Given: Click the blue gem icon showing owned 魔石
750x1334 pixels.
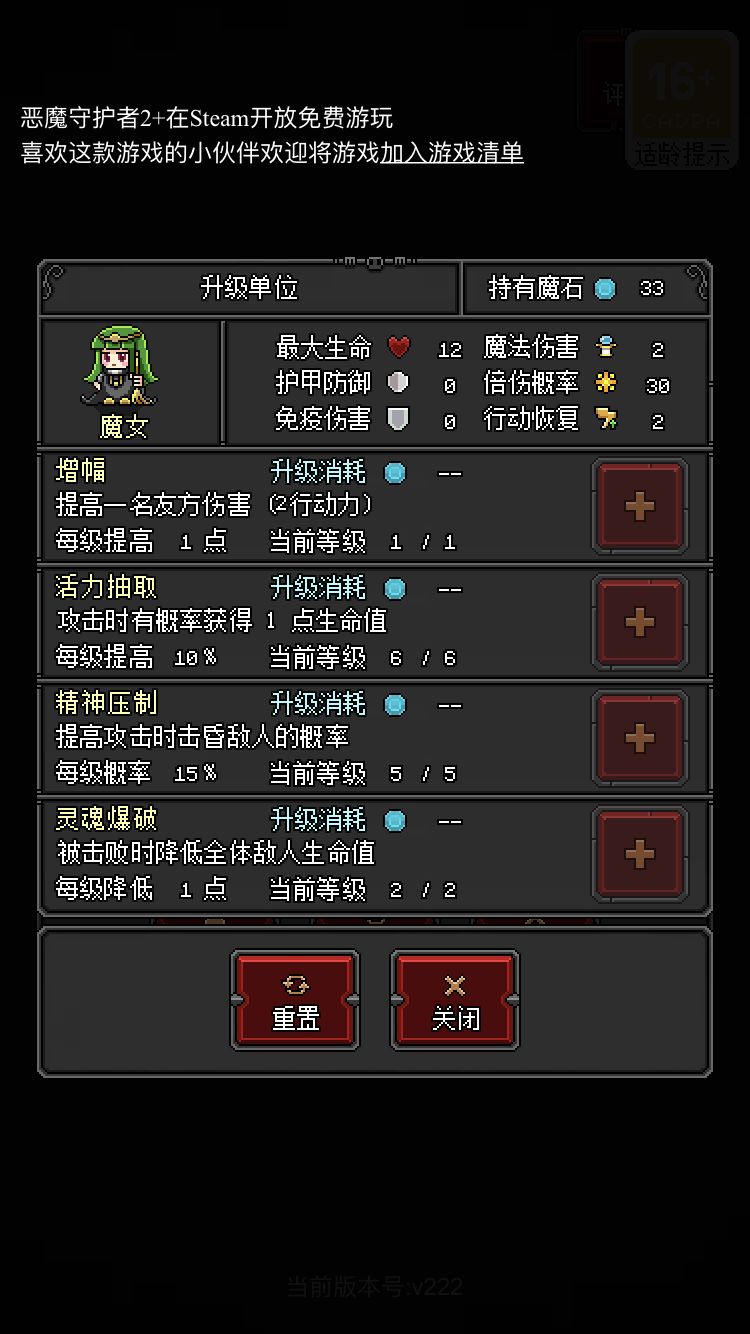Looking at the screenshot, I should [x=604, y=288].
